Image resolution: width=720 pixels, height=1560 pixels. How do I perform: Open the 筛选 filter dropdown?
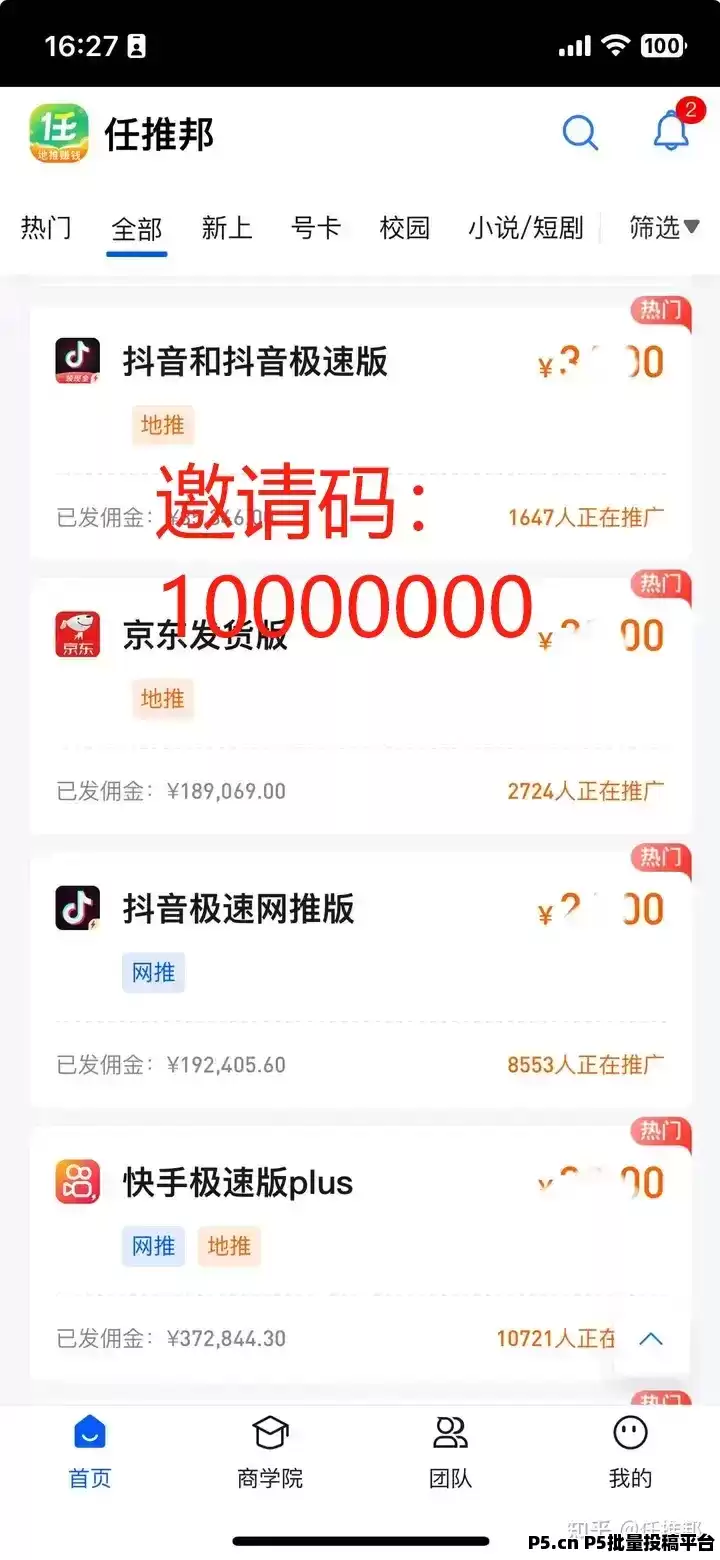point(662,228)
